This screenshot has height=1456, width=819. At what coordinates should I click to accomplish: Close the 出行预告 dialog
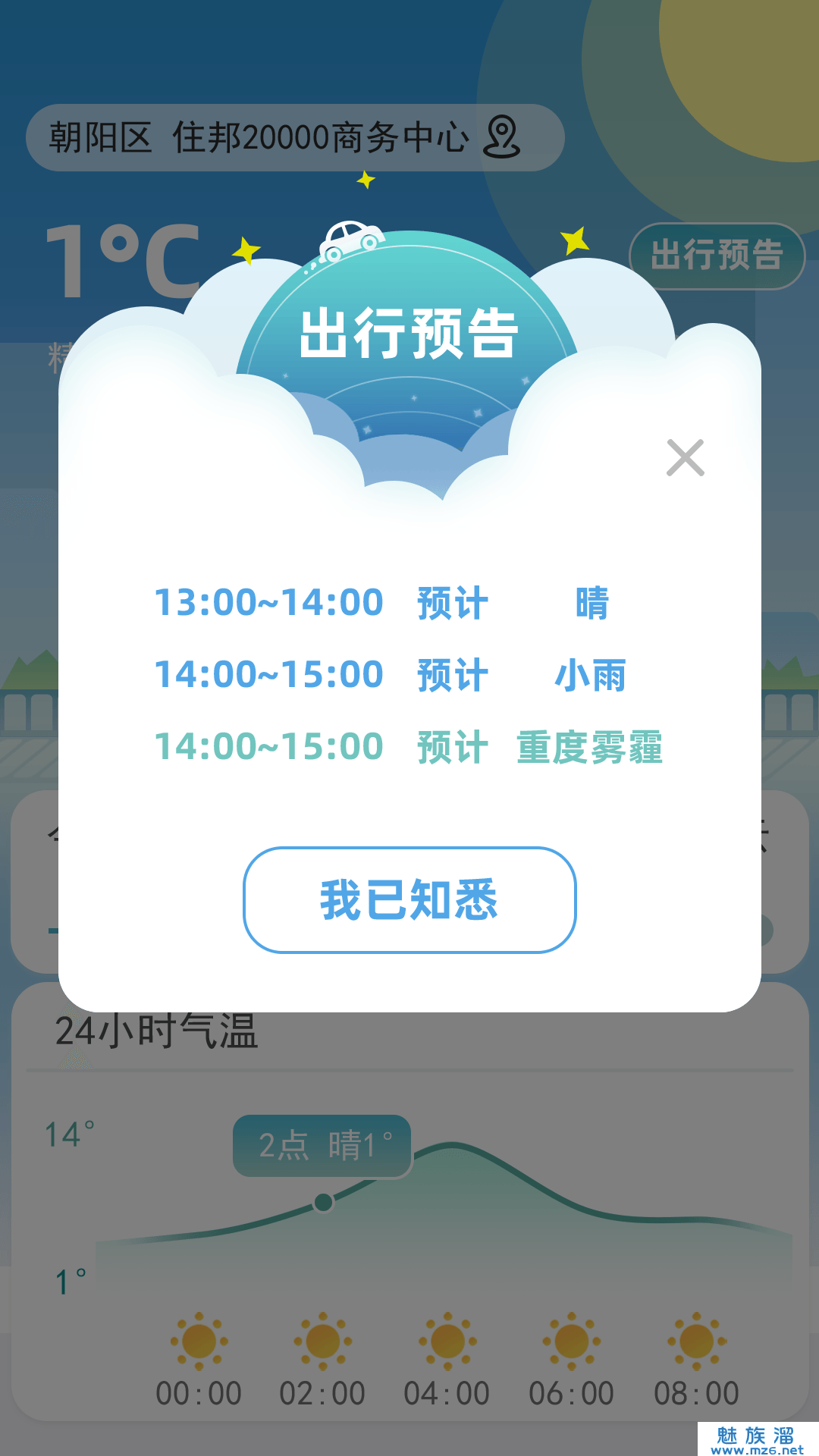(x=685, y=457)
